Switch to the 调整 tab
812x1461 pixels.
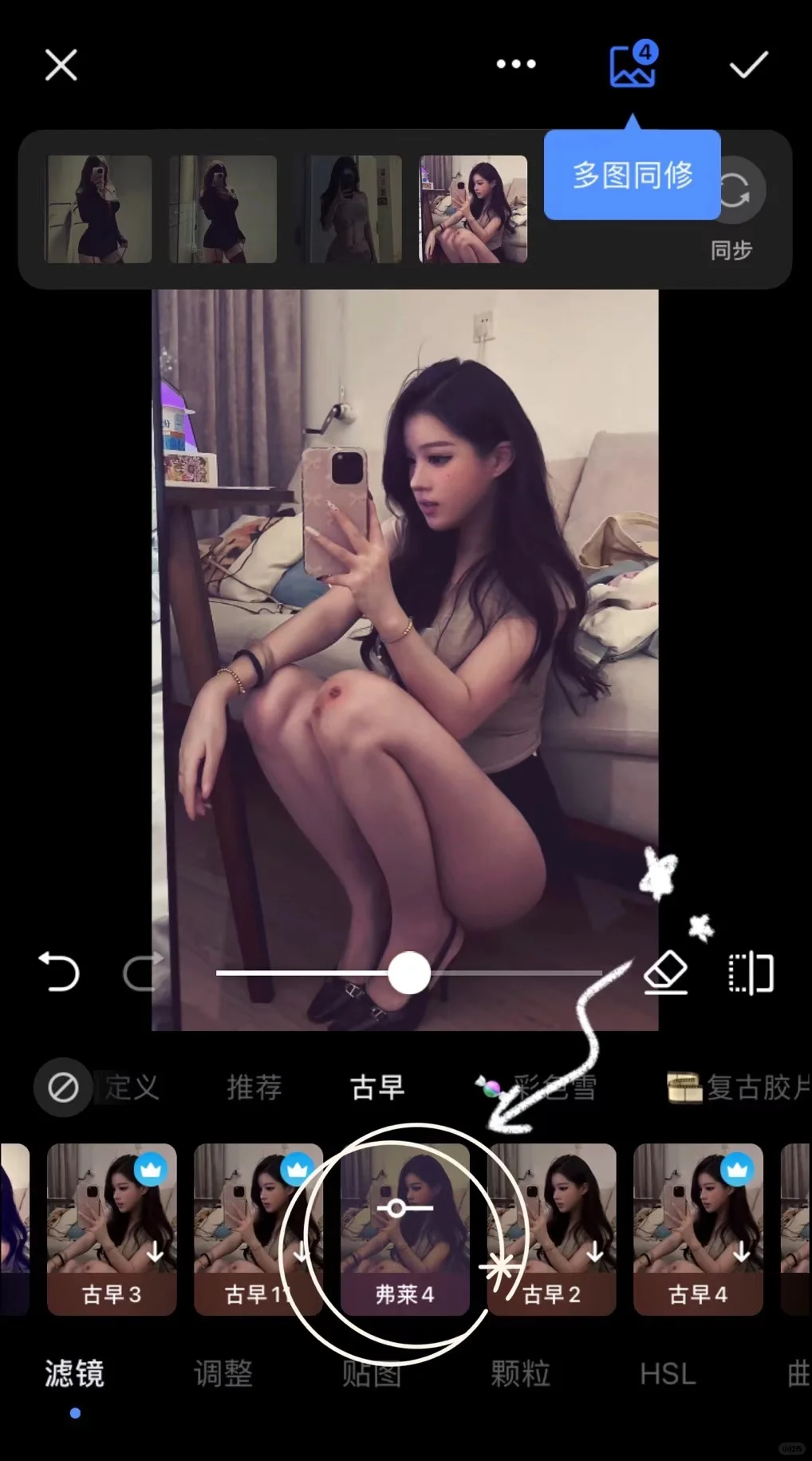coord(223,1373)
